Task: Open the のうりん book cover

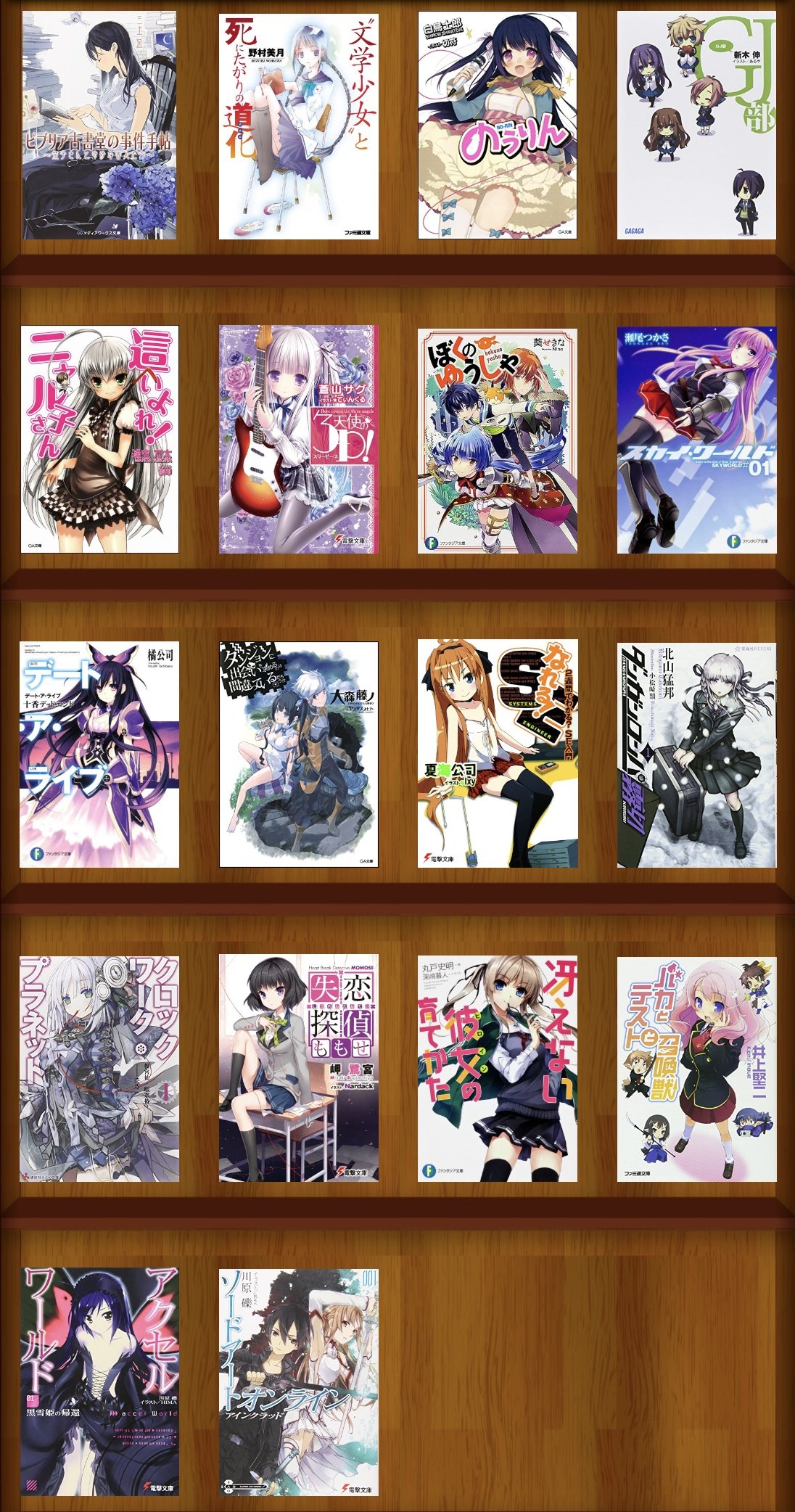Action: point(498,126)
